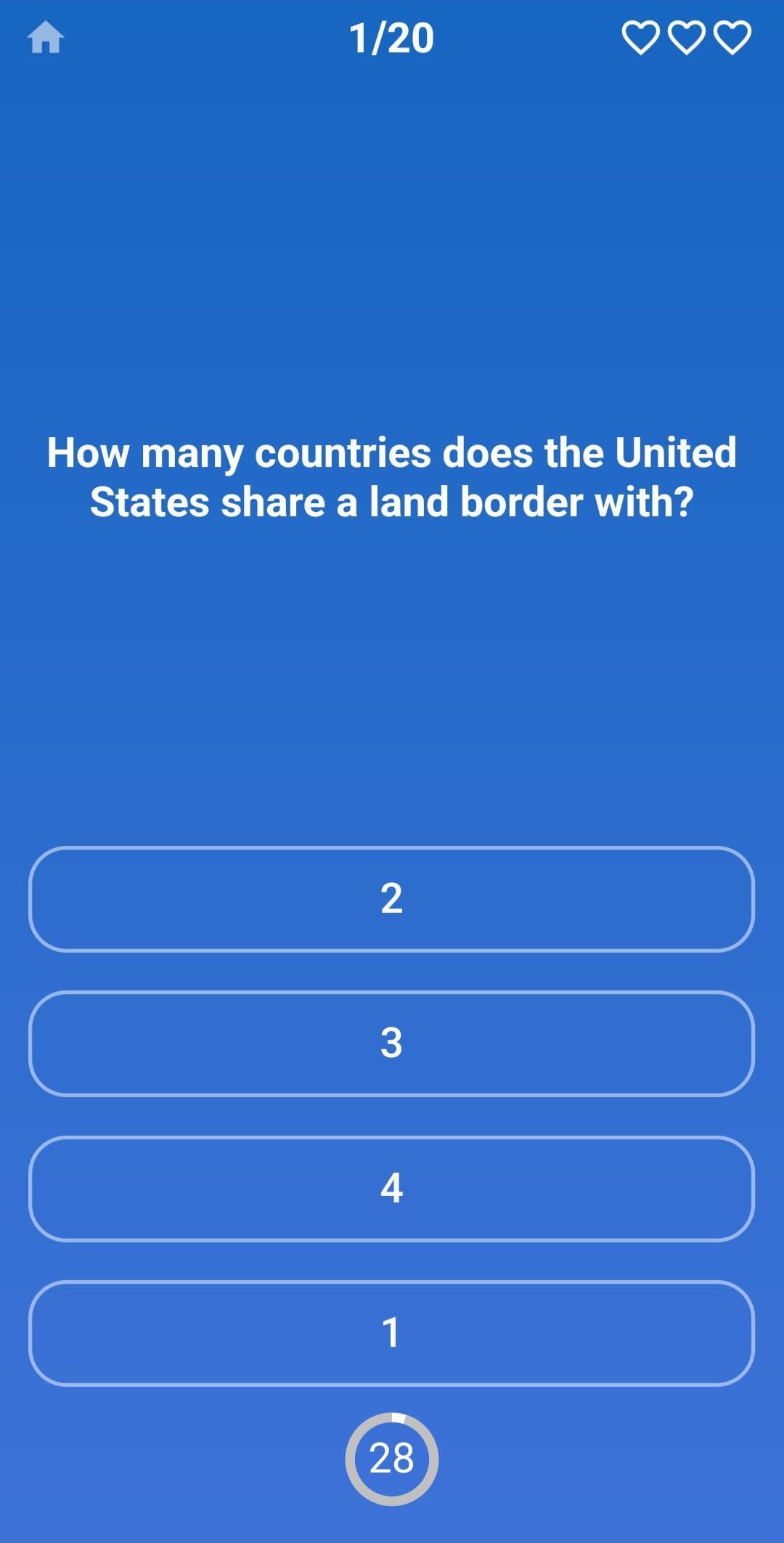This screenshot has height=1543, width=784.
Task: Pick answer 4
Action: [391, 1189]
